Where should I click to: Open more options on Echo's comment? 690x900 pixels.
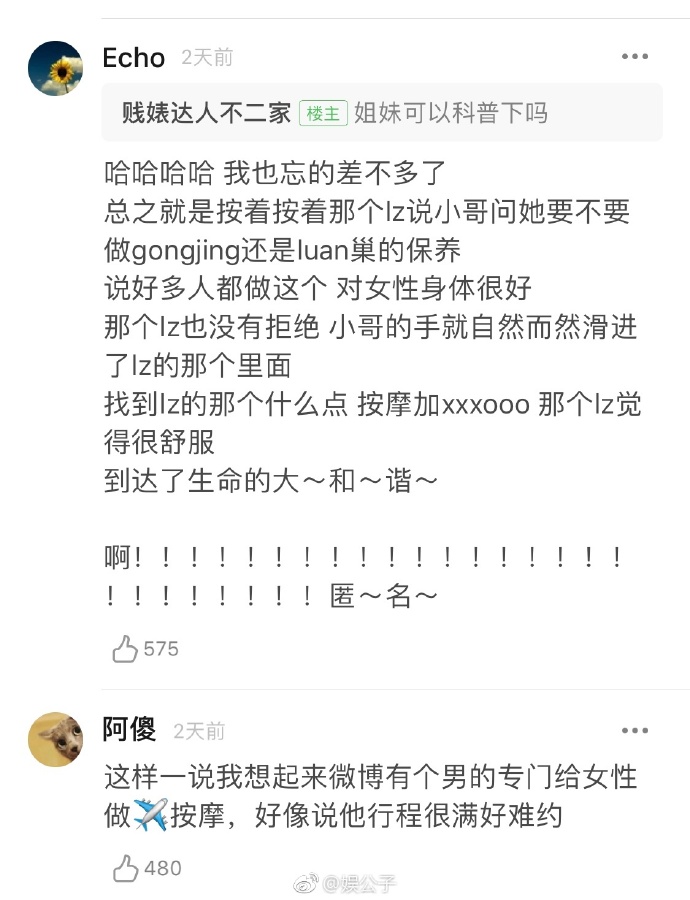(x=635, y=57)
